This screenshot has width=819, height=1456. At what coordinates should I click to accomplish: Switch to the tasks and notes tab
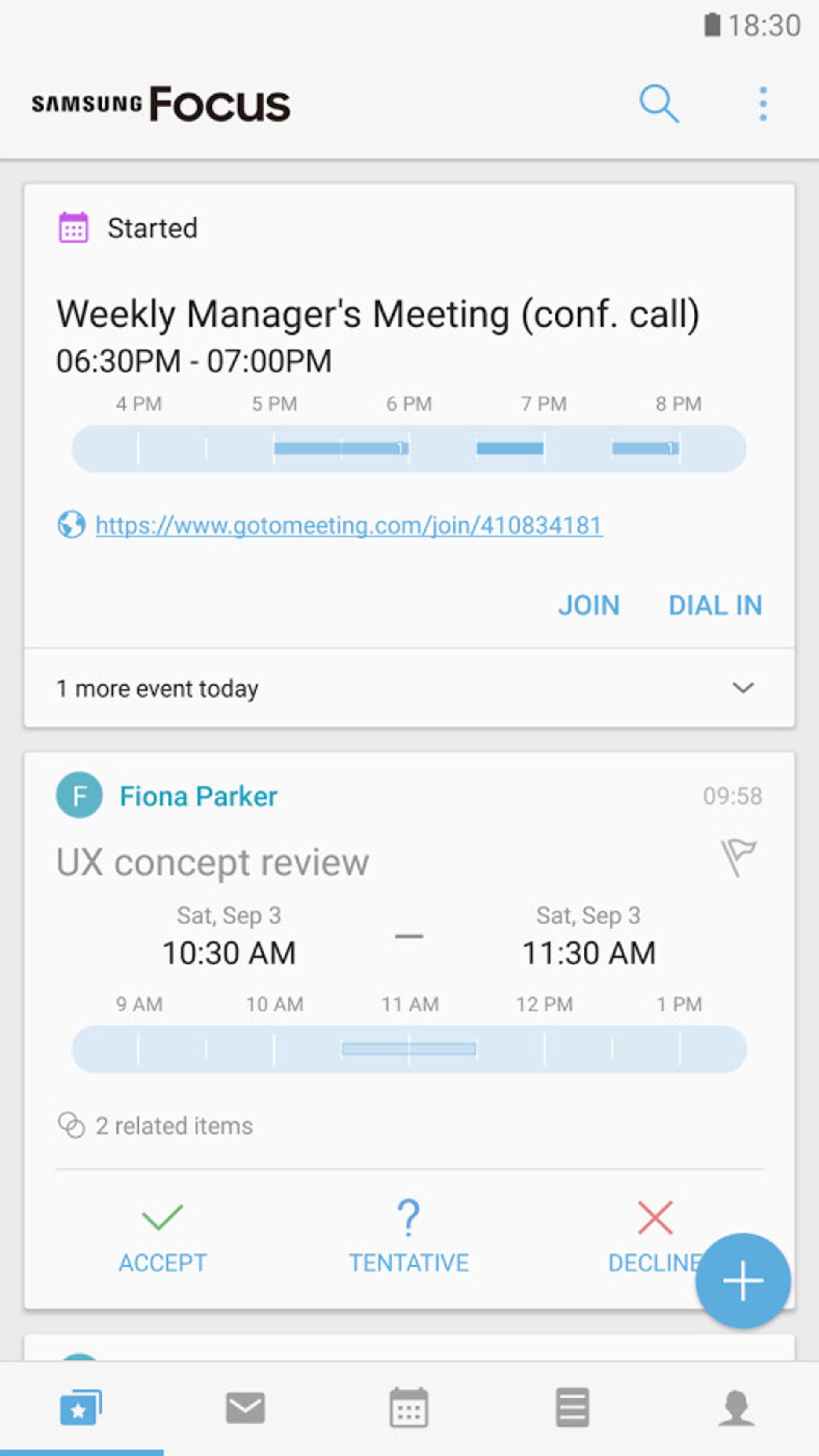(572, 1407)
